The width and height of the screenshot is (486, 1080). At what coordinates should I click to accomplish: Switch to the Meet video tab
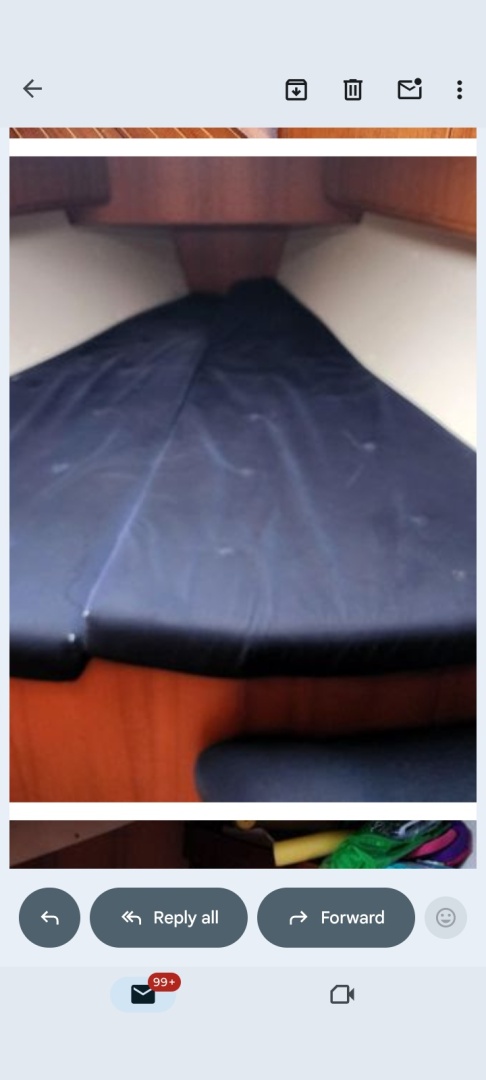(x=342, y=995)
